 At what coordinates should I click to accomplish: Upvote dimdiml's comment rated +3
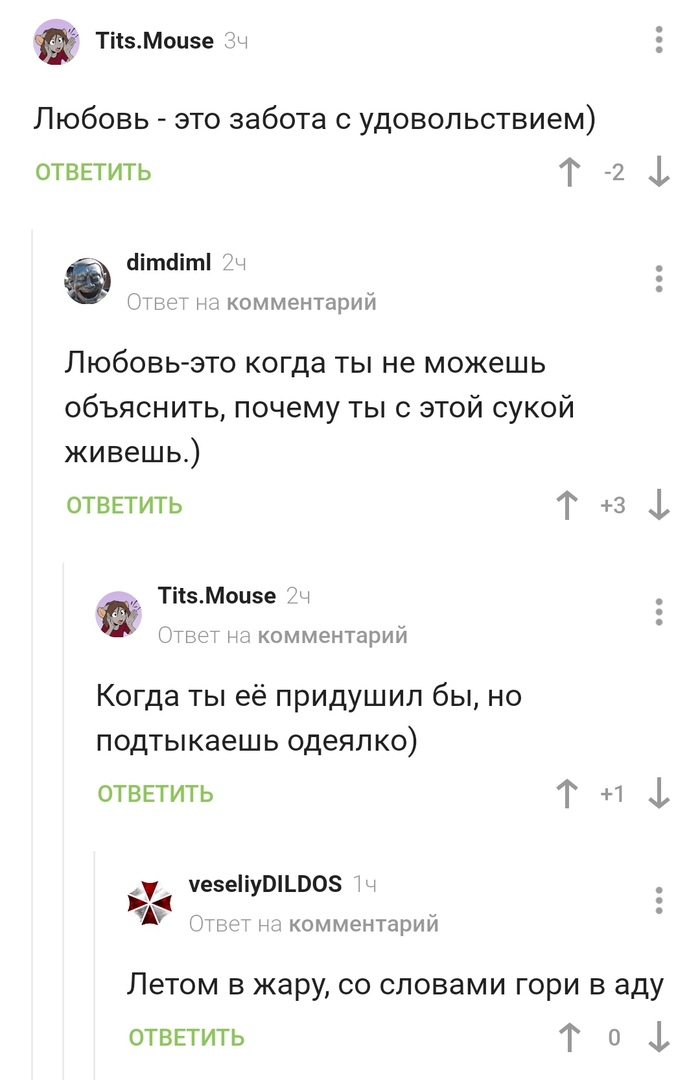point(569,505)
